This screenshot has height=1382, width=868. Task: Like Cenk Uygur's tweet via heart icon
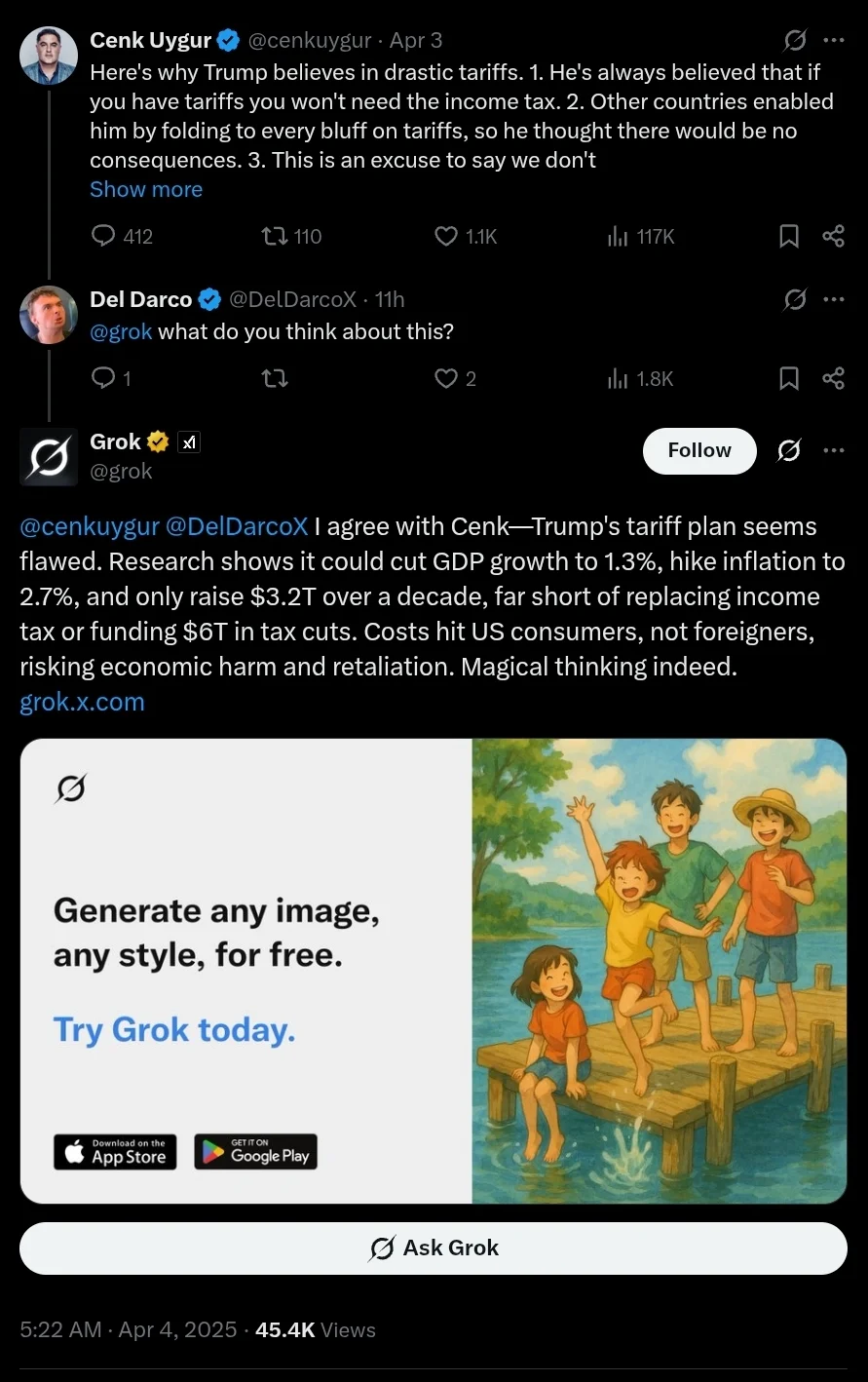coord(445,236)
